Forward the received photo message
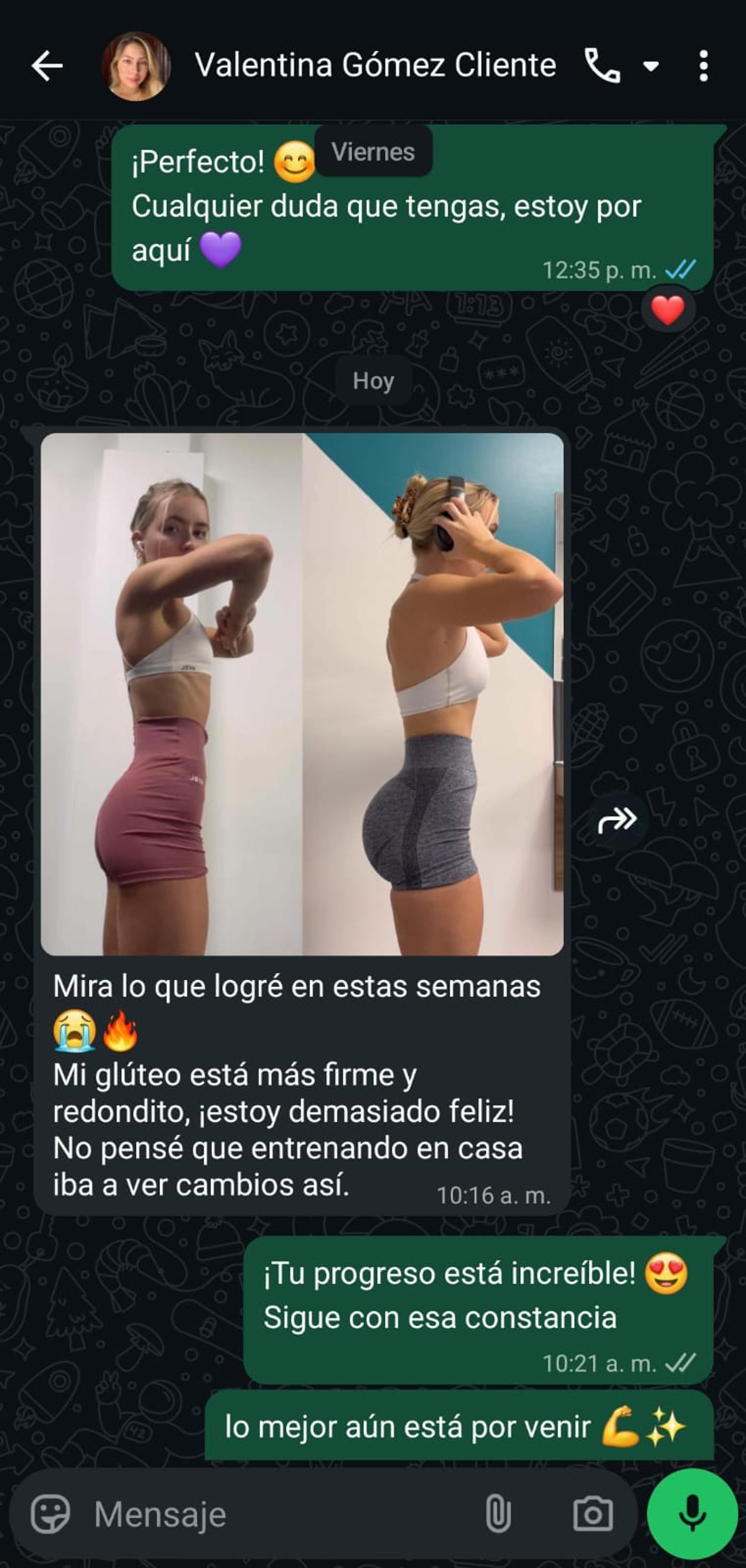The image size is (746, 1568). [617, 820]
